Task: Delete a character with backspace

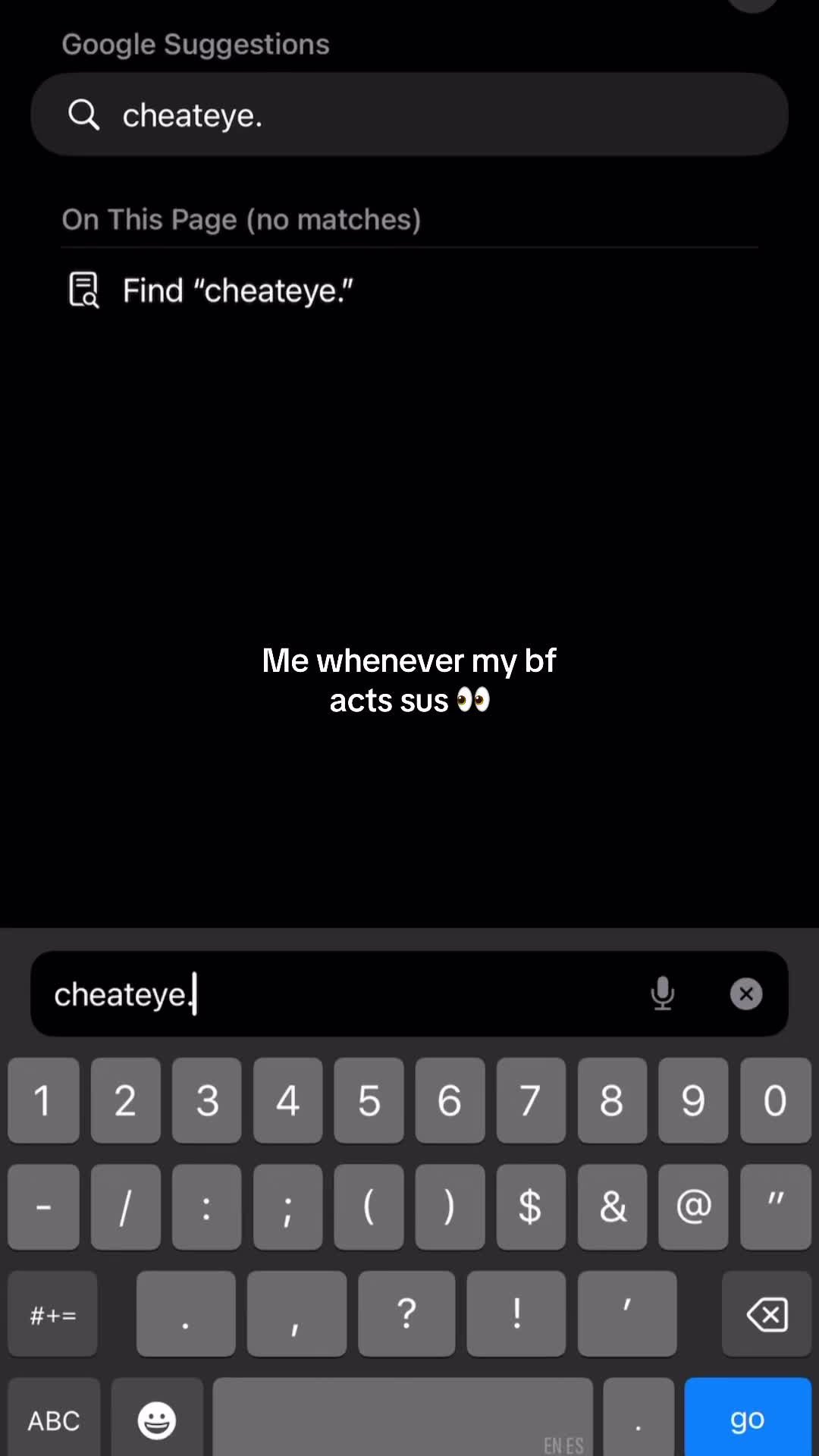Action: tap(767, 1314)
